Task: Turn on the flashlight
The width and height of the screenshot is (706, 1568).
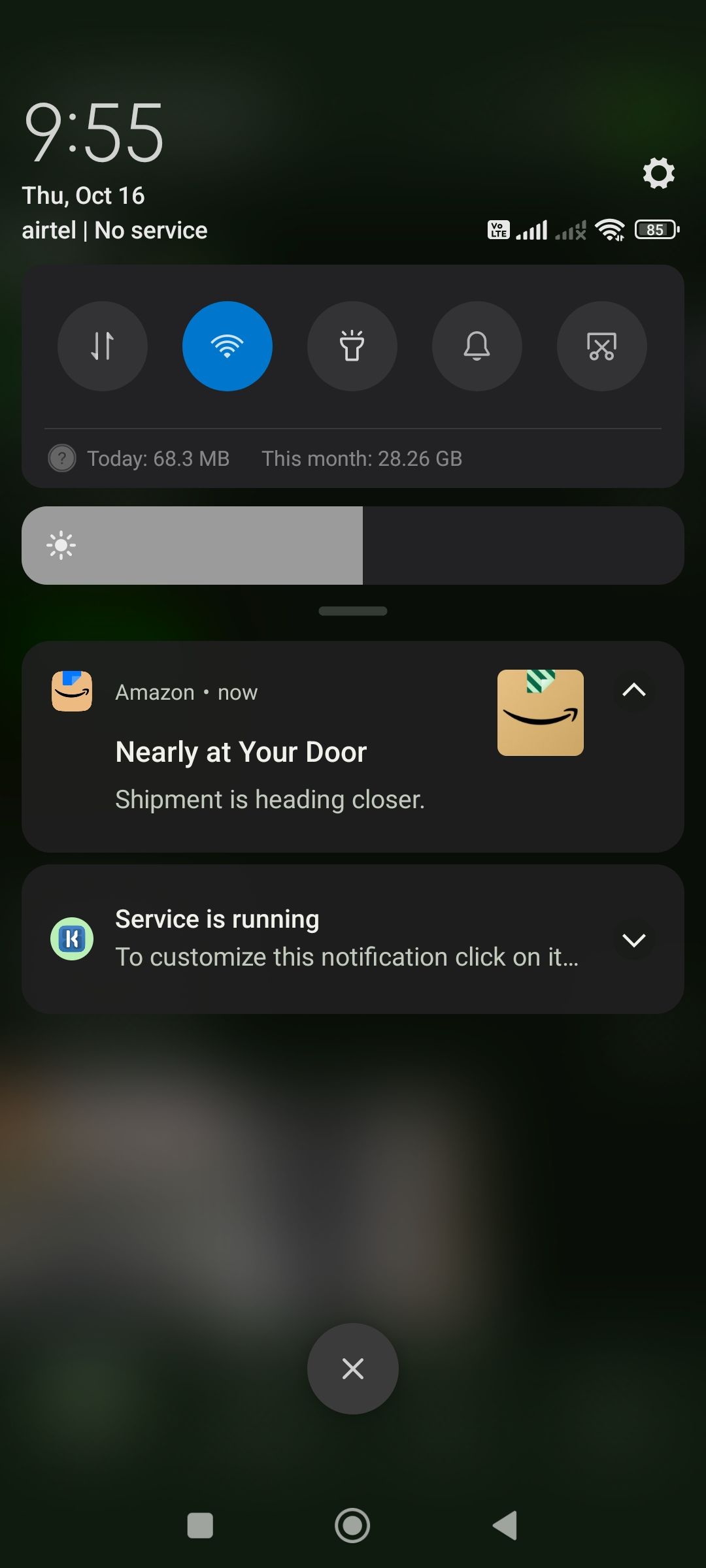Action: [x=352, y=346]
